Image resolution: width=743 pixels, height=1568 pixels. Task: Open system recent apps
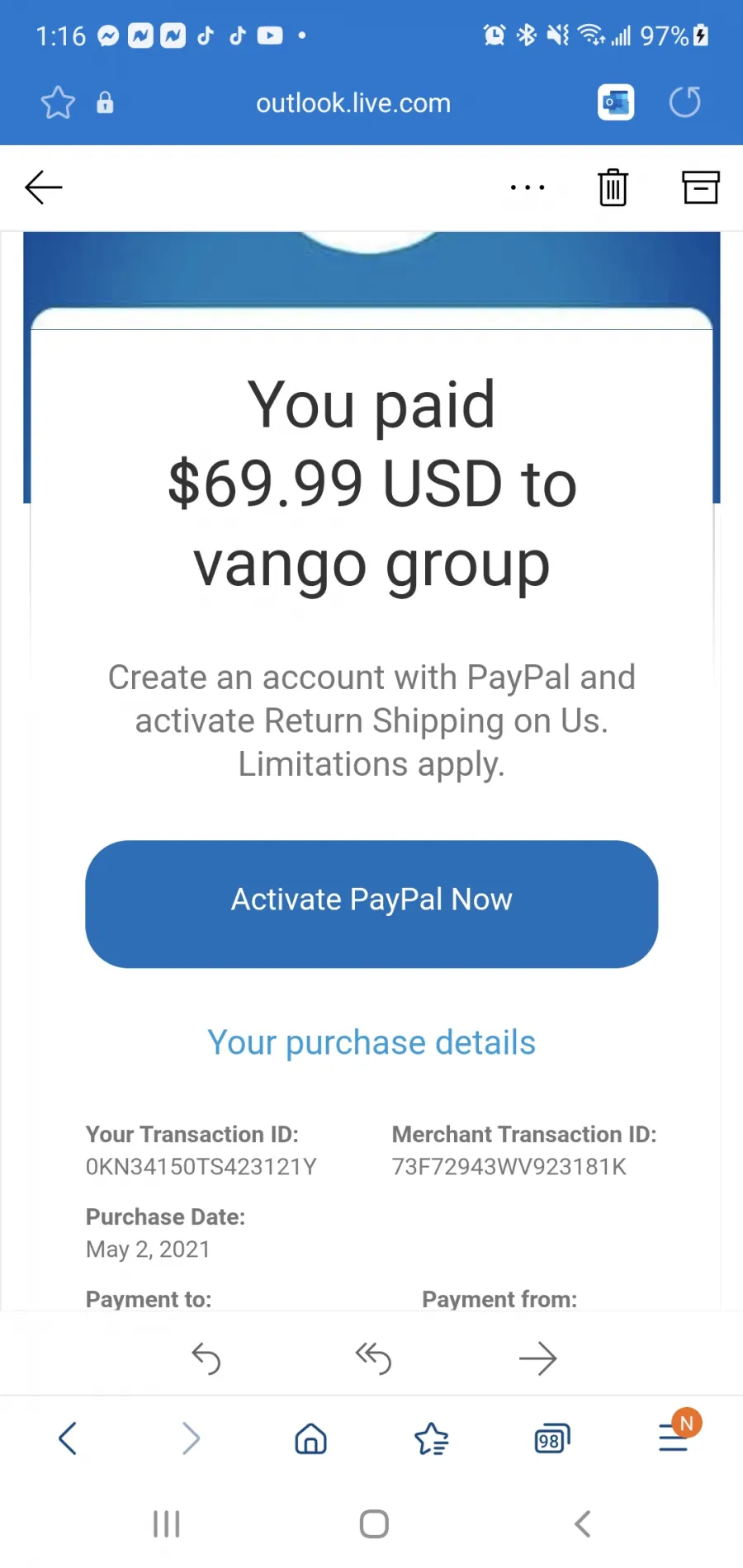167,1523
